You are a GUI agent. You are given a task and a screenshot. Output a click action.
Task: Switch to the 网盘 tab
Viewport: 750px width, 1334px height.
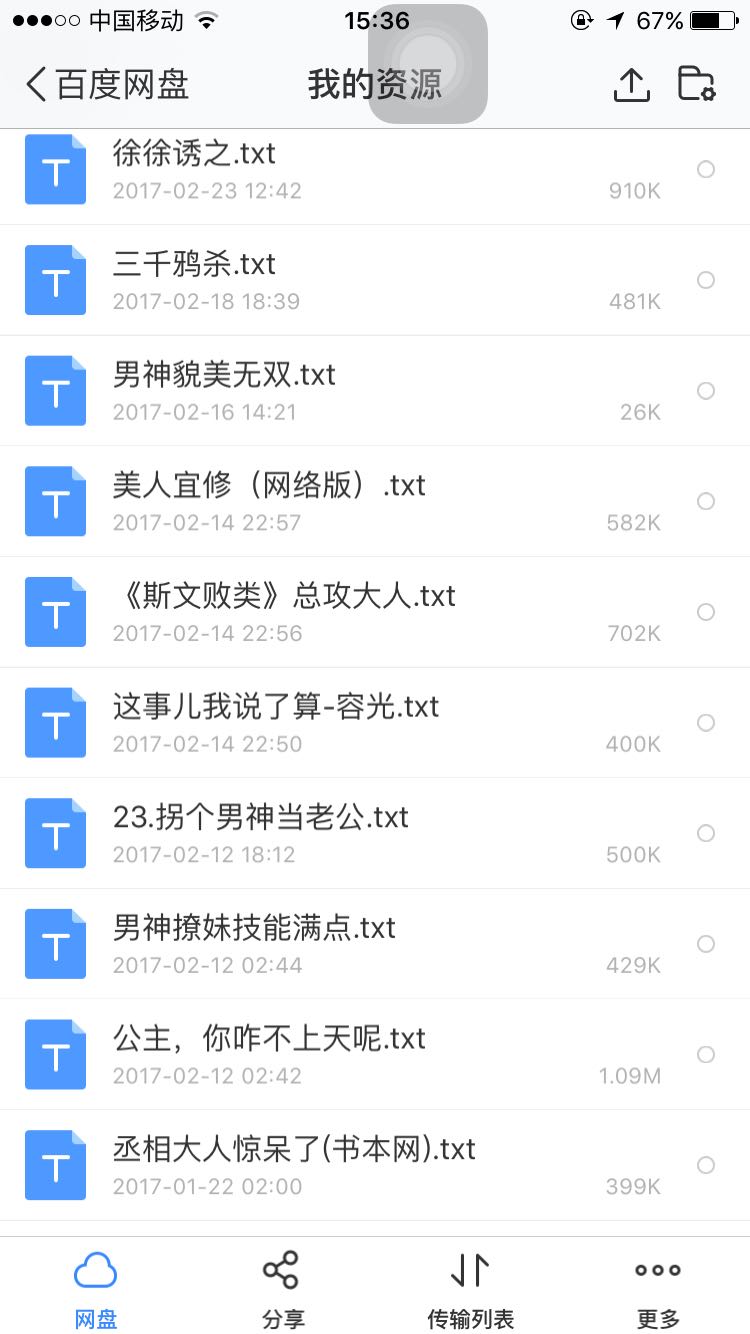click(96, 1289)
